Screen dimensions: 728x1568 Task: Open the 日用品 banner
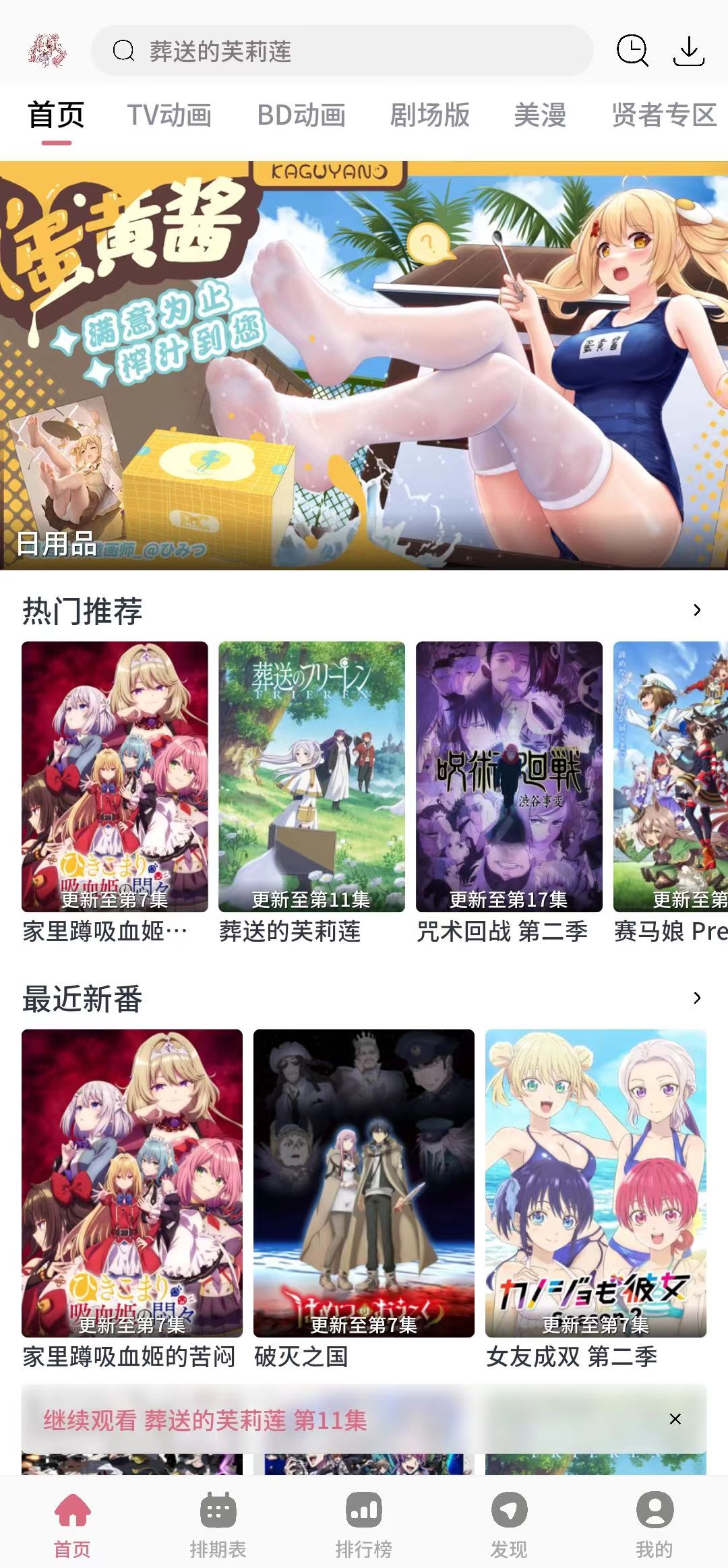pyautogui.click(x=364, y=365)
